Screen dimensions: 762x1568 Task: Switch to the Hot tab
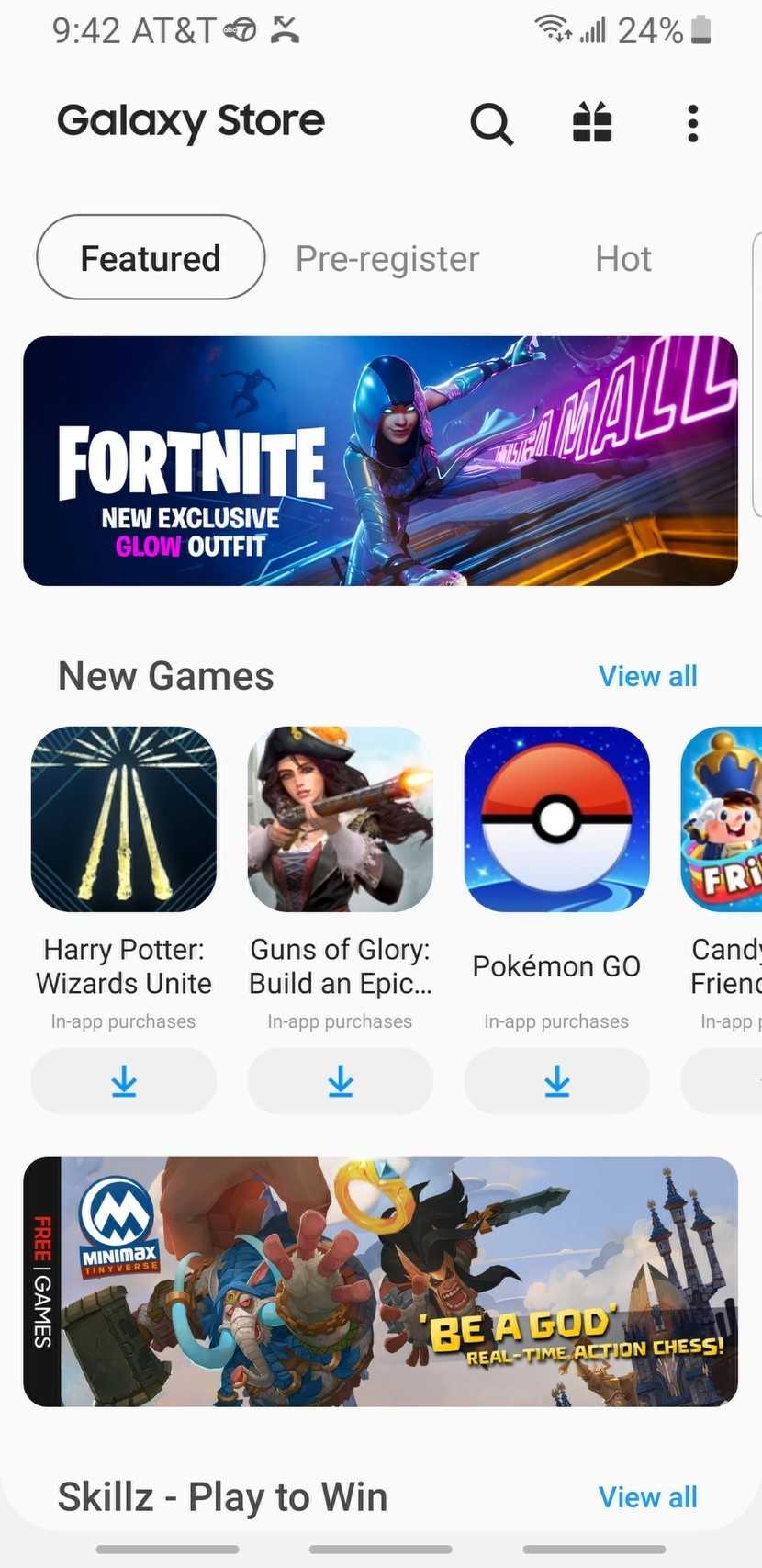coord(623,259)
